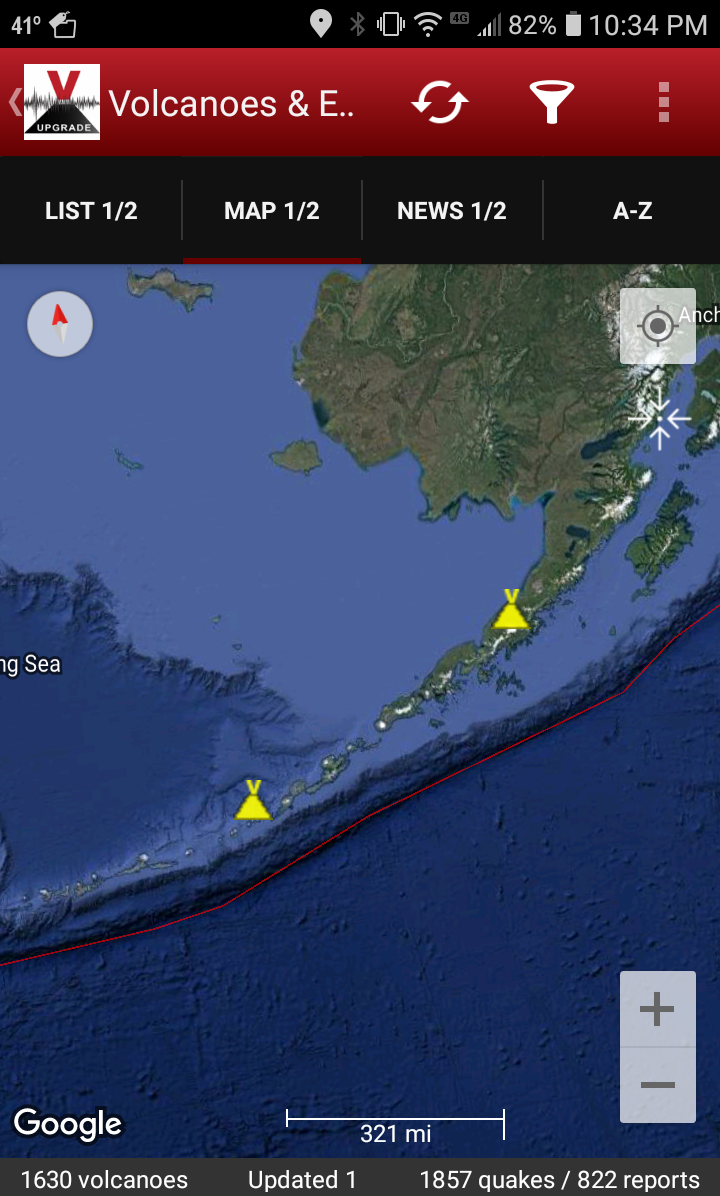This screenshot has width=720, height=1196.
Task: Open the volcano marker in the Aleutian Islands
Action: [x=253, y=801]
